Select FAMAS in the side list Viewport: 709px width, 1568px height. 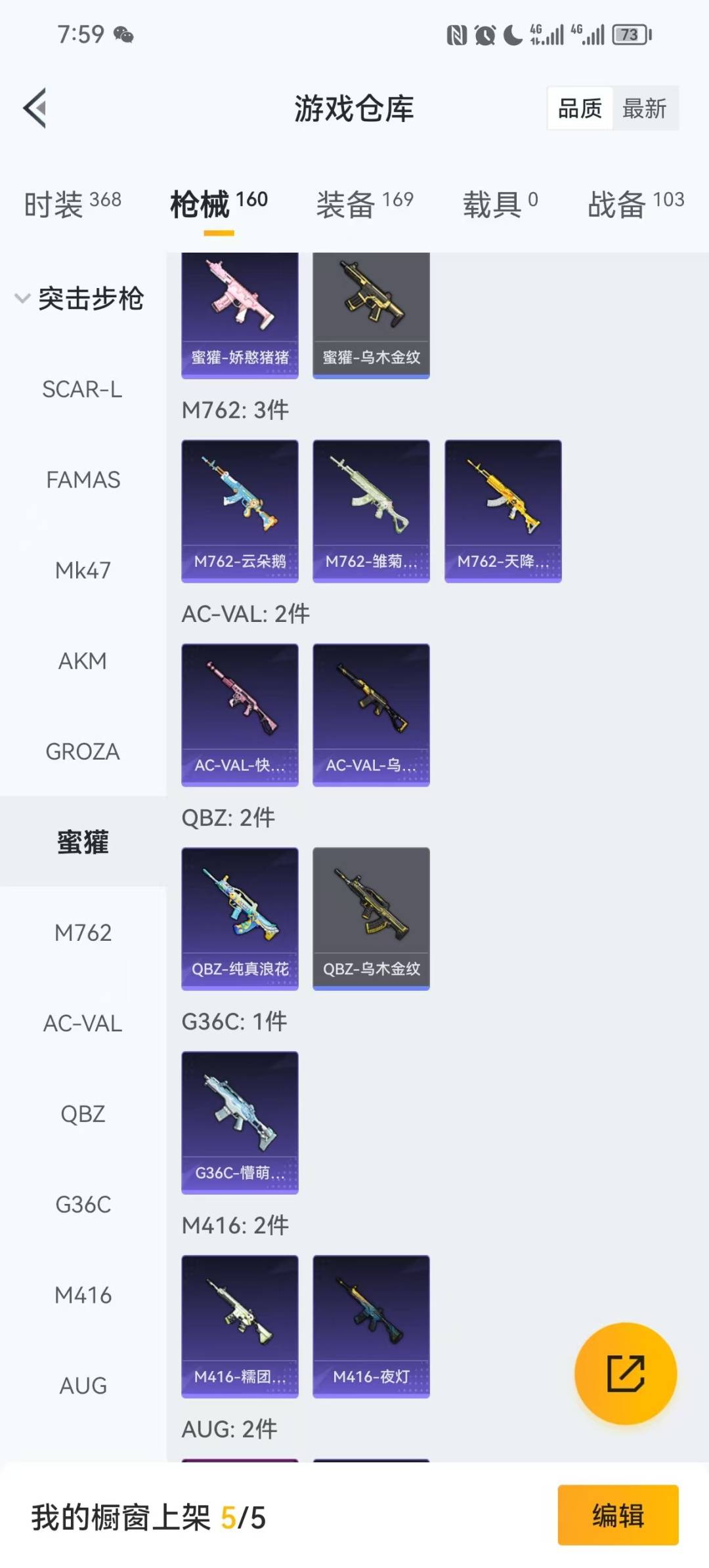tap(83, 480)
